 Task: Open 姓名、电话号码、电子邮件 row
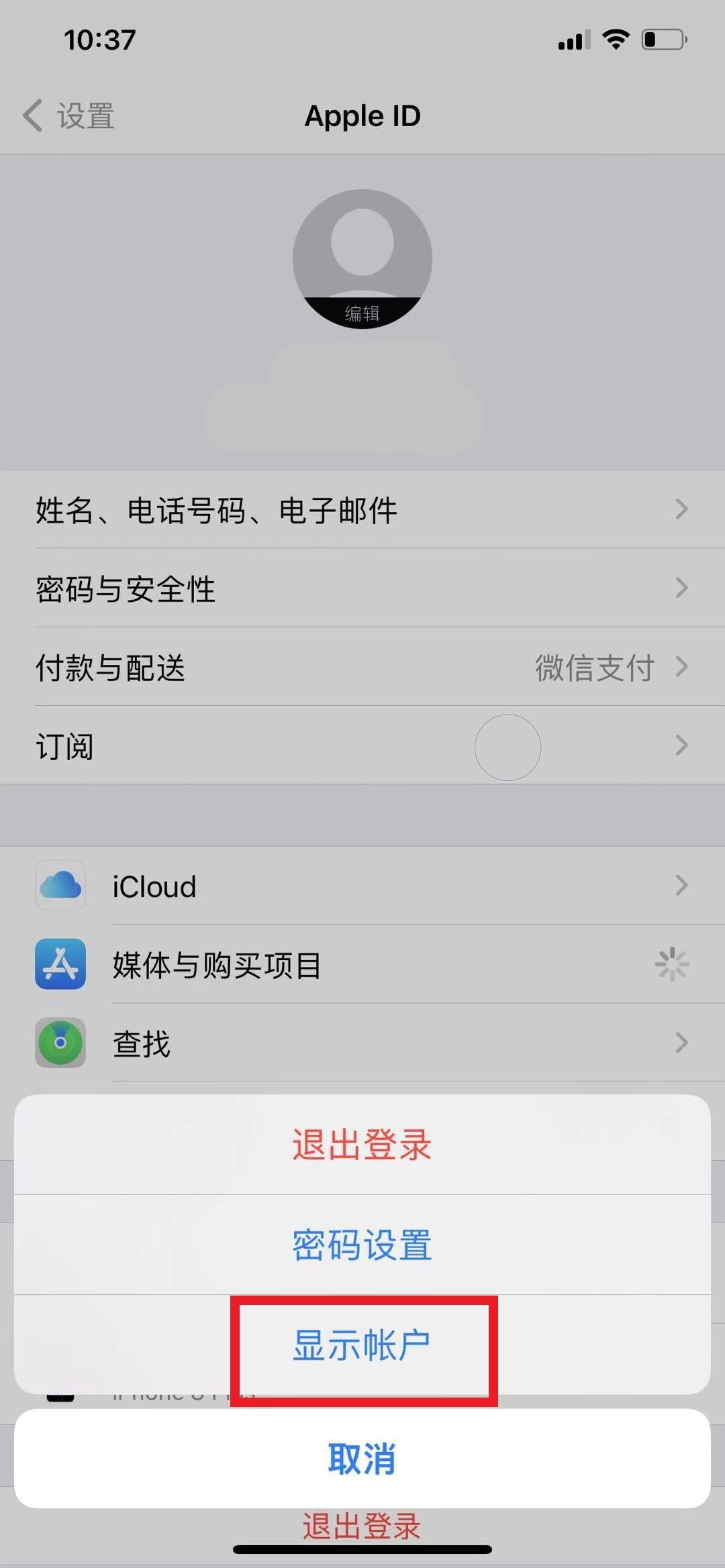pos(362,509)
